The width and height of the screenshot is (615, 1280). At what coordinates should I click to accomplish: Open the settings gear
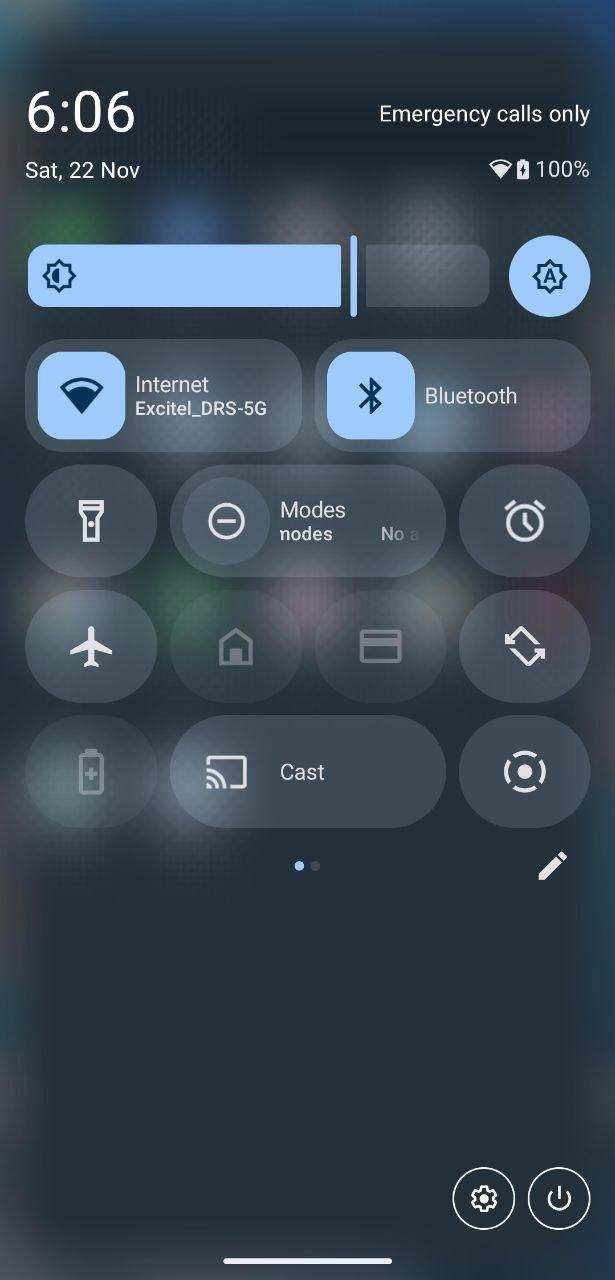484,1198
